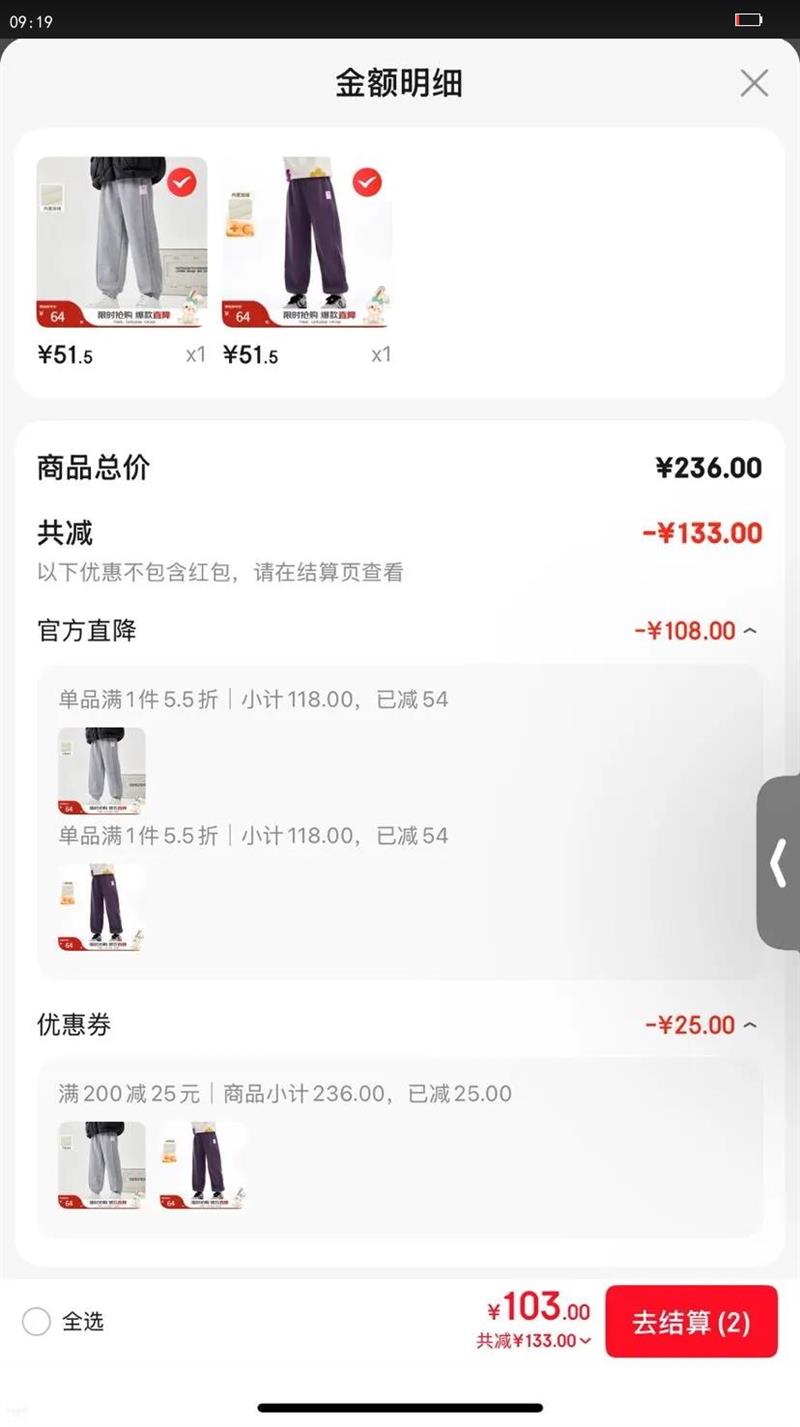Tap the 去结算 (2) checkout button

point(691,1321)
